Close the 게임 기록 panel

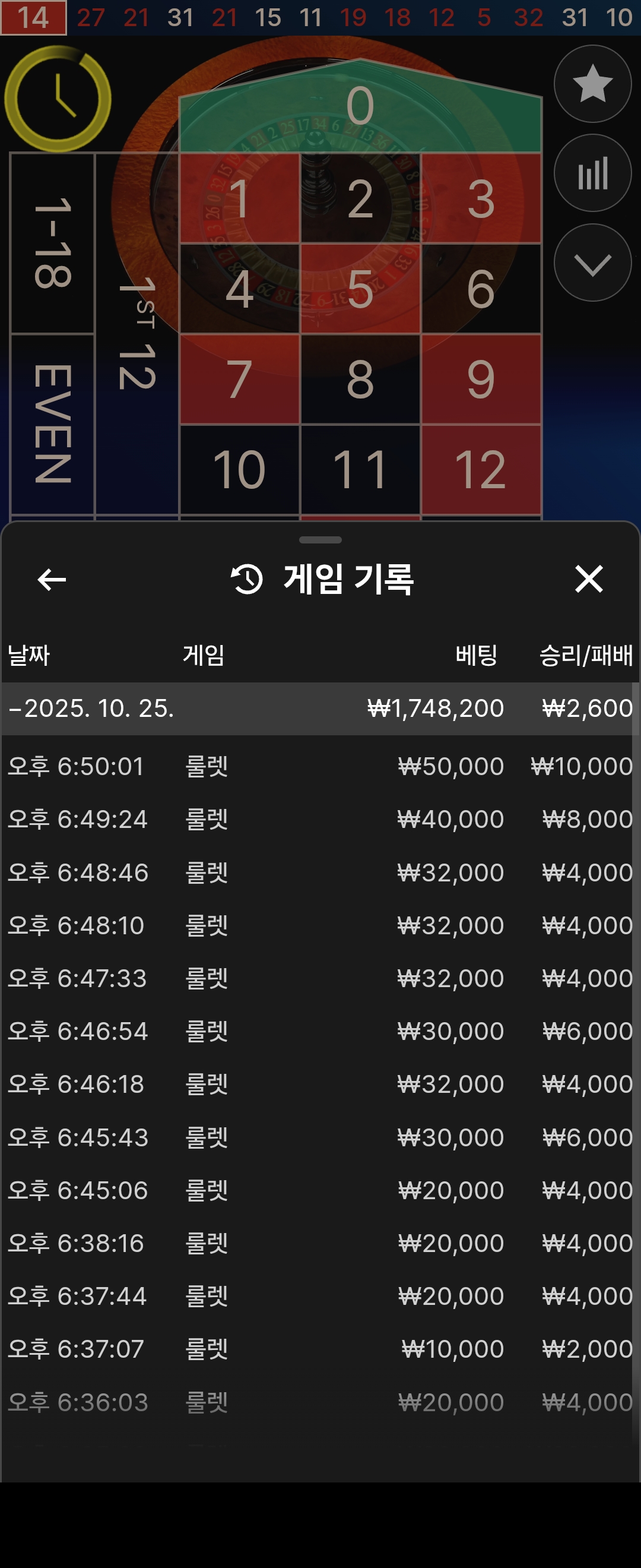[589, 579]
